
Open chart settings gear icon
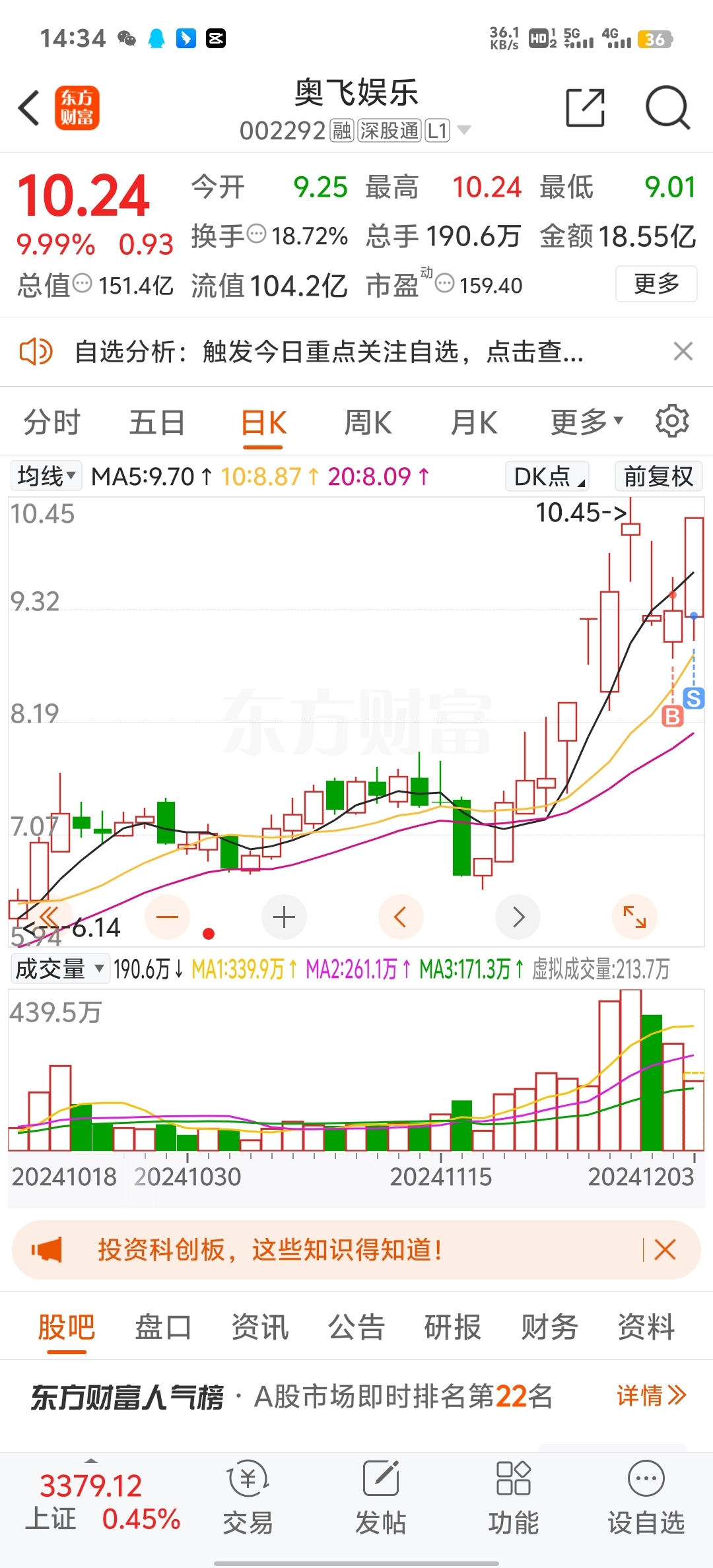(x=673, y=421)
